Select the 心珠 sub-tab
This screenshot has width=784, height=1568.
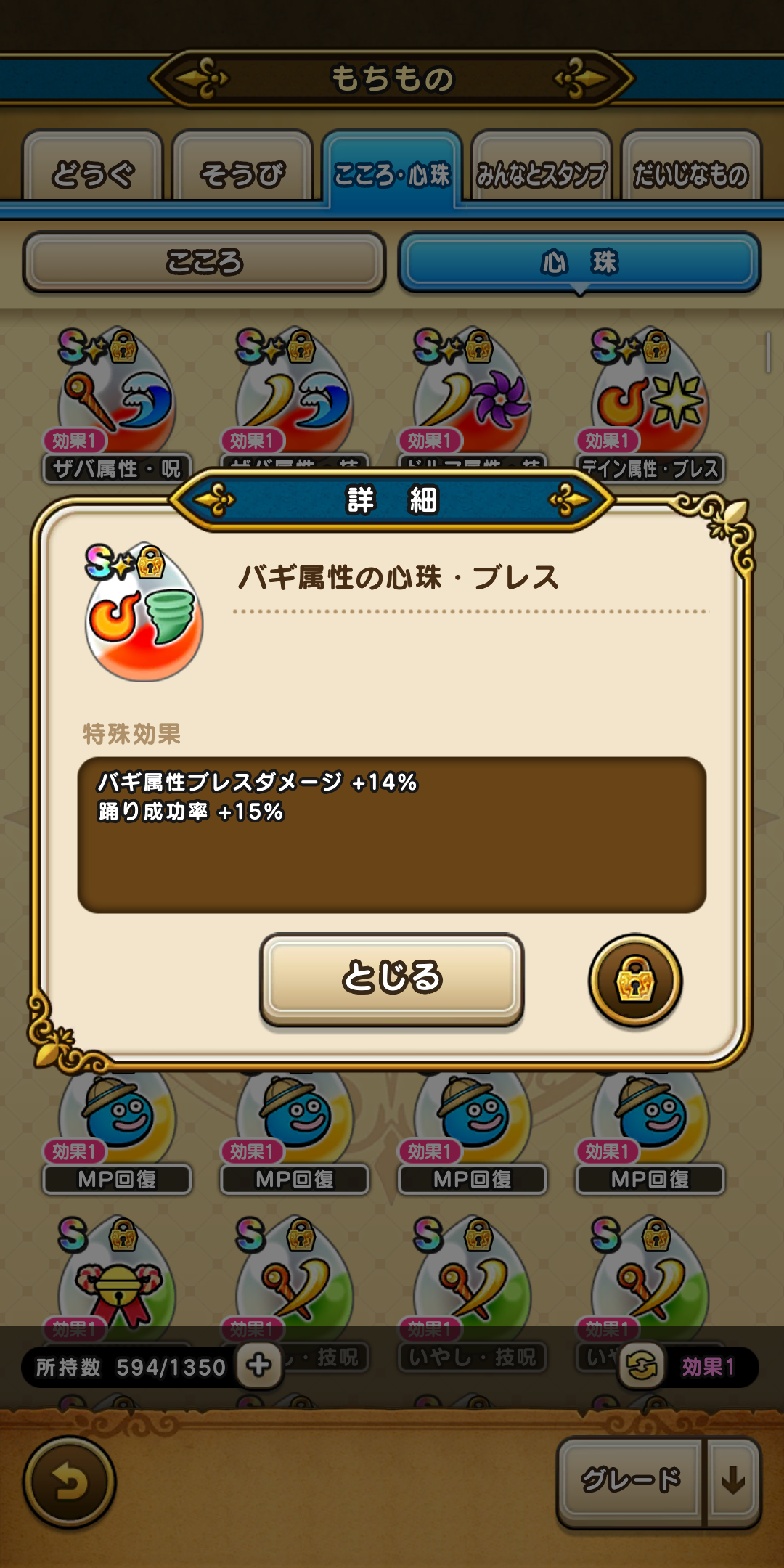click(x=579, y=262)
